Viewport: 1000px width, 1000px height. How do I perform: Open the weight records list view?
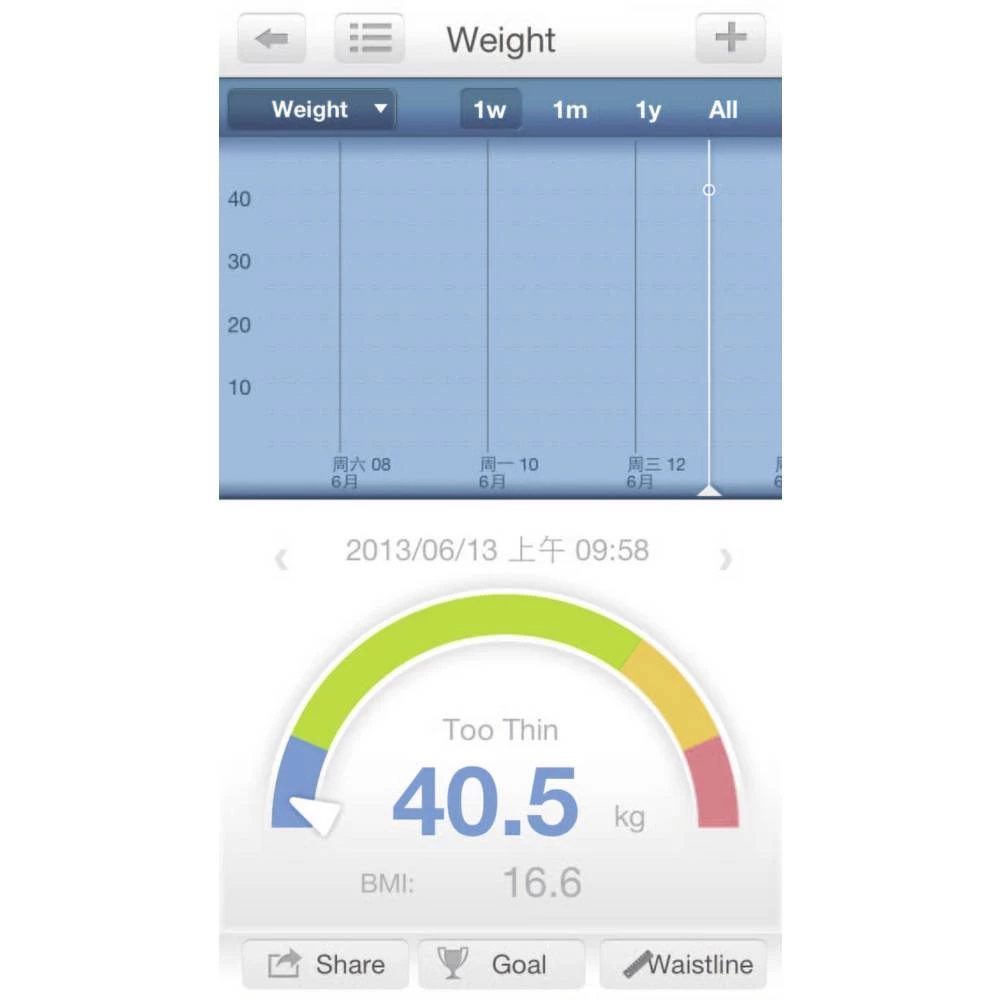click(369, 39)
